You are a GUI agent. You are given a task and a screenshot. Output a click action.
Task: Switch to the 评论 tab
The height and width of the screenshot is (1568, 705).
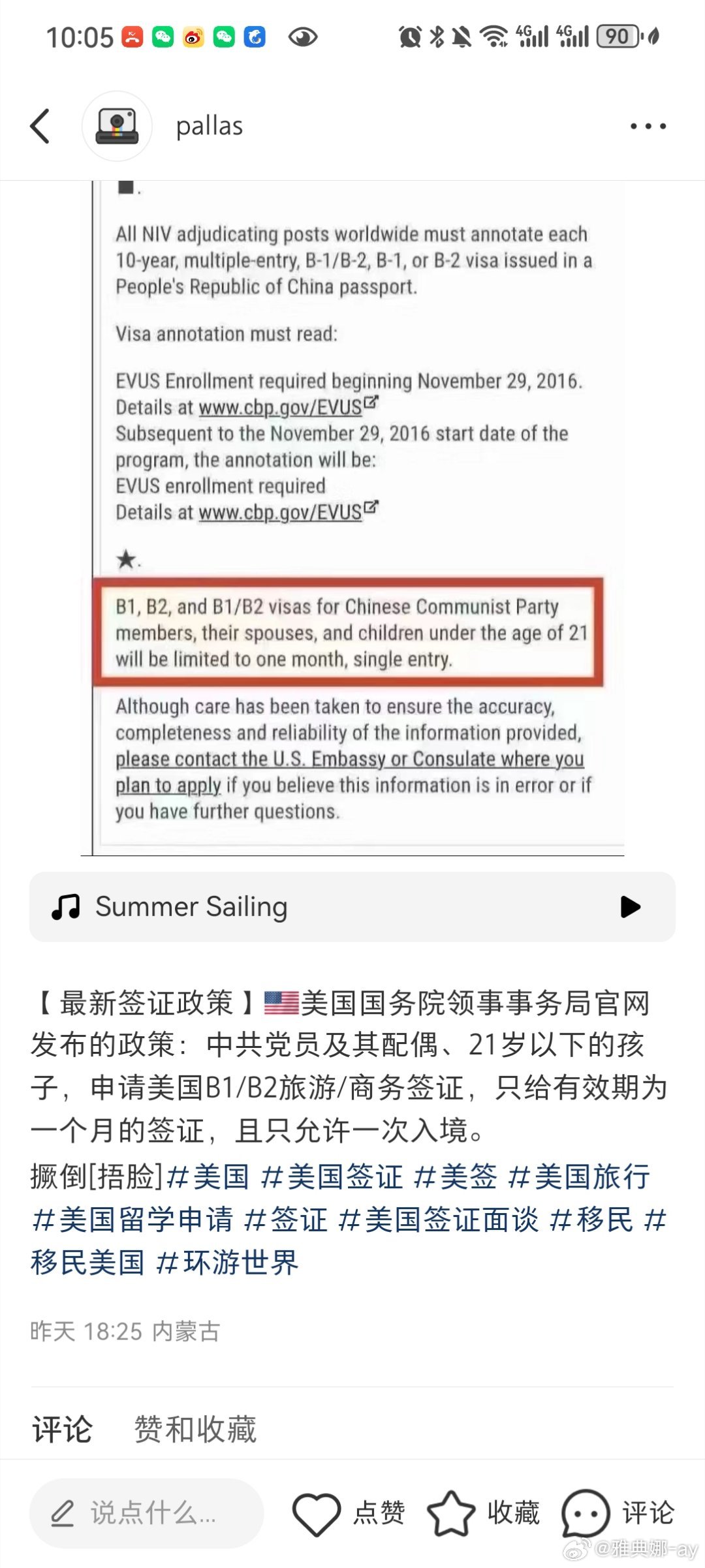62,1429
